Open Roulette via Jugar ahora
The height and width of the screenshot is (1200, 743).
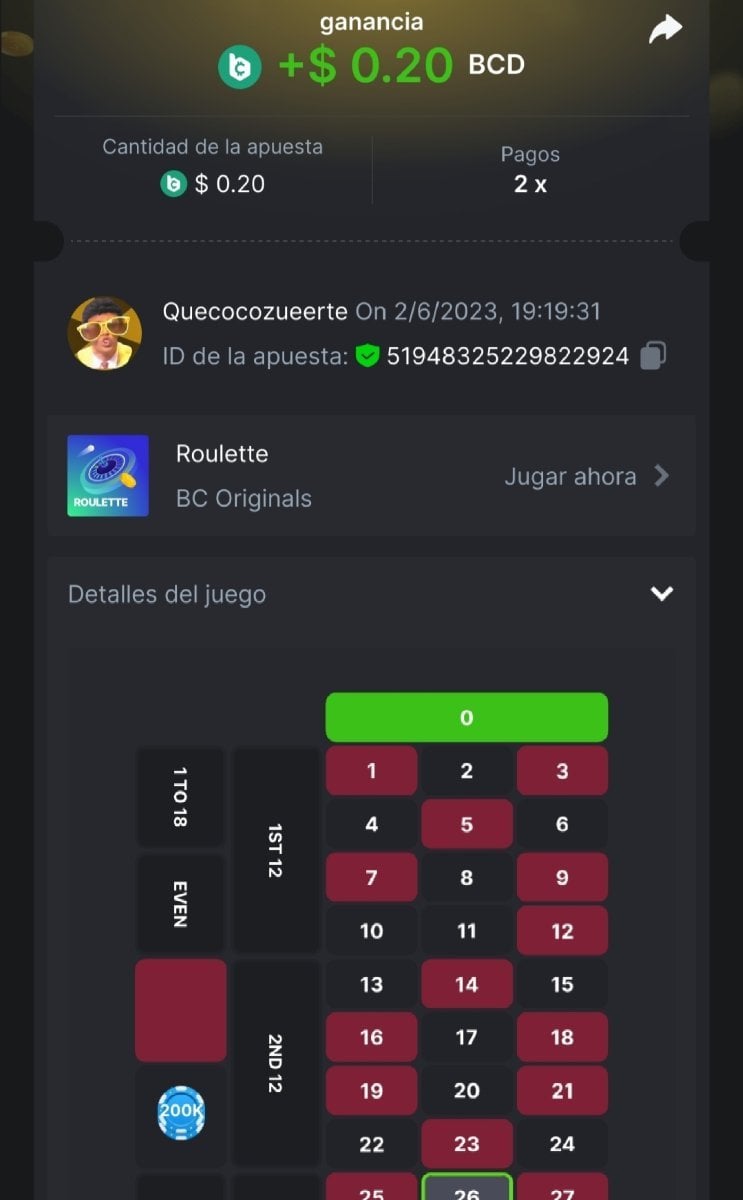pos(586,476)
